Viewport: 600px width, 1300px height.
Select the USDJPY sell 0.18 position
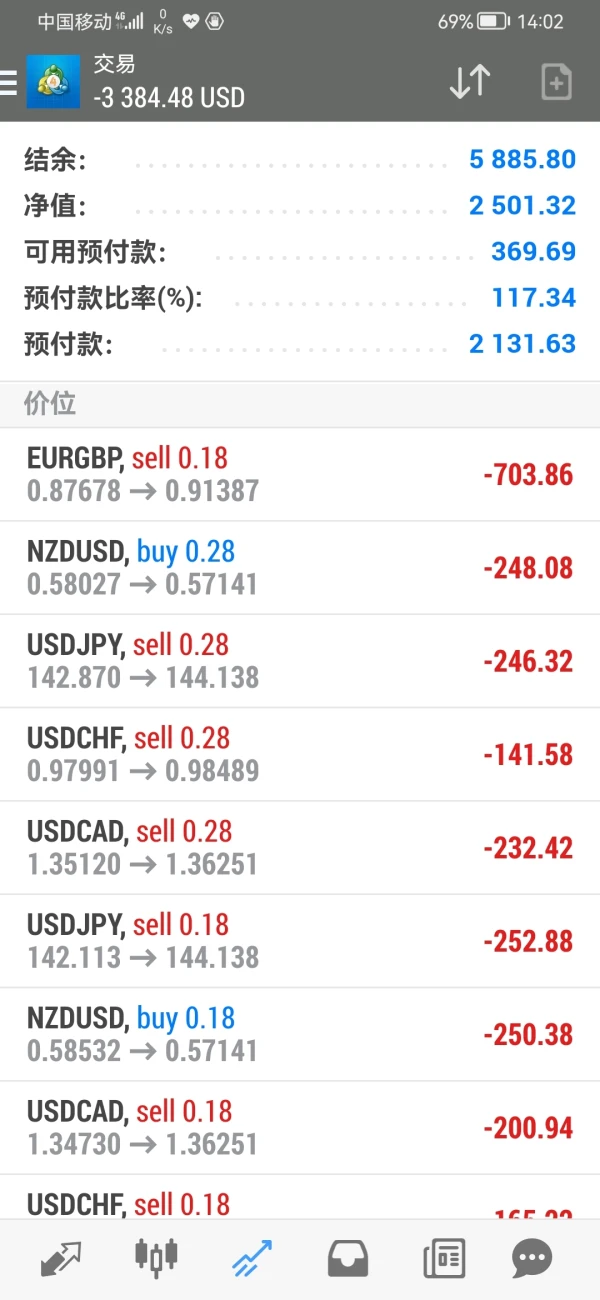[300, 941]
